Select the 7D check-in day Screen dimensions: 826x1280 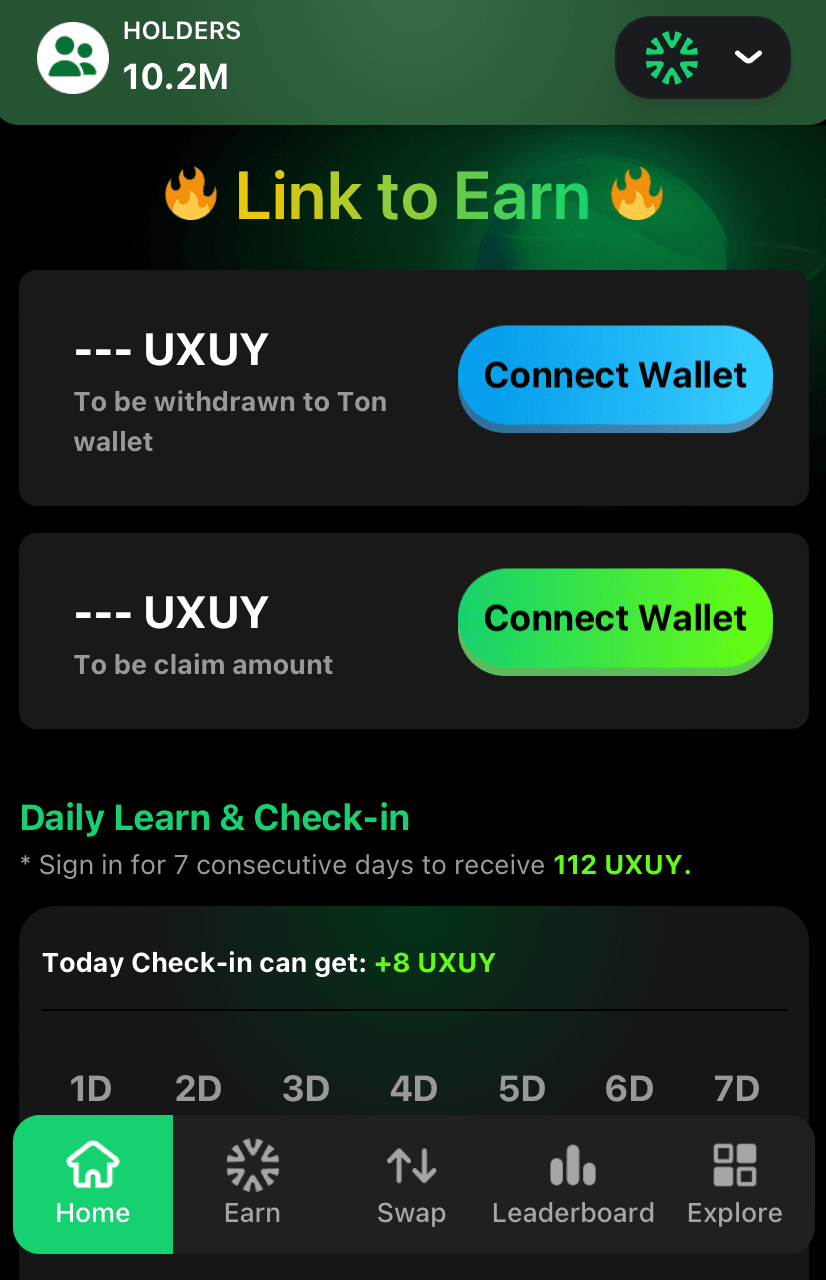click(x=736, y=1088)
